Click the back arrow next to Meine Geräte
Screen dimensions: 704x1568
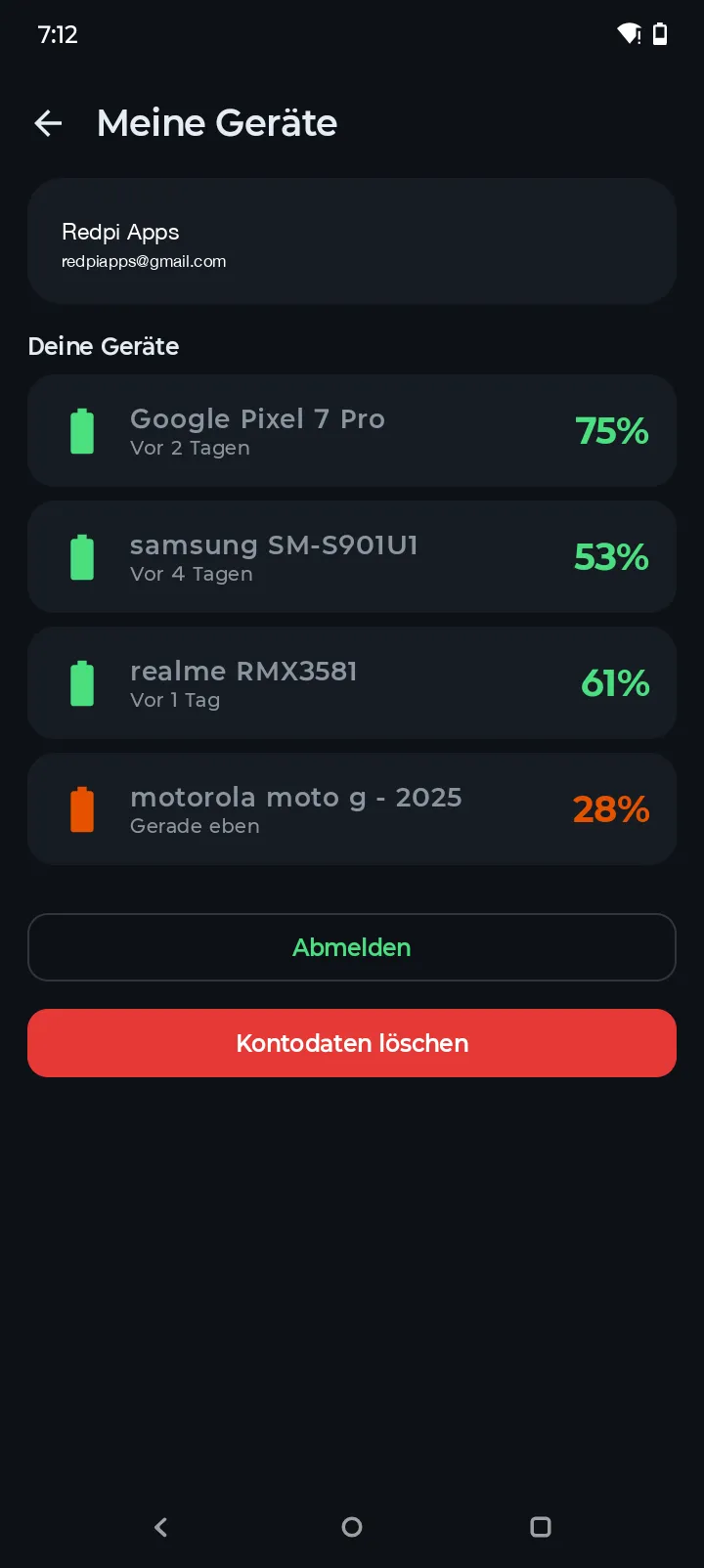[48, 122]
